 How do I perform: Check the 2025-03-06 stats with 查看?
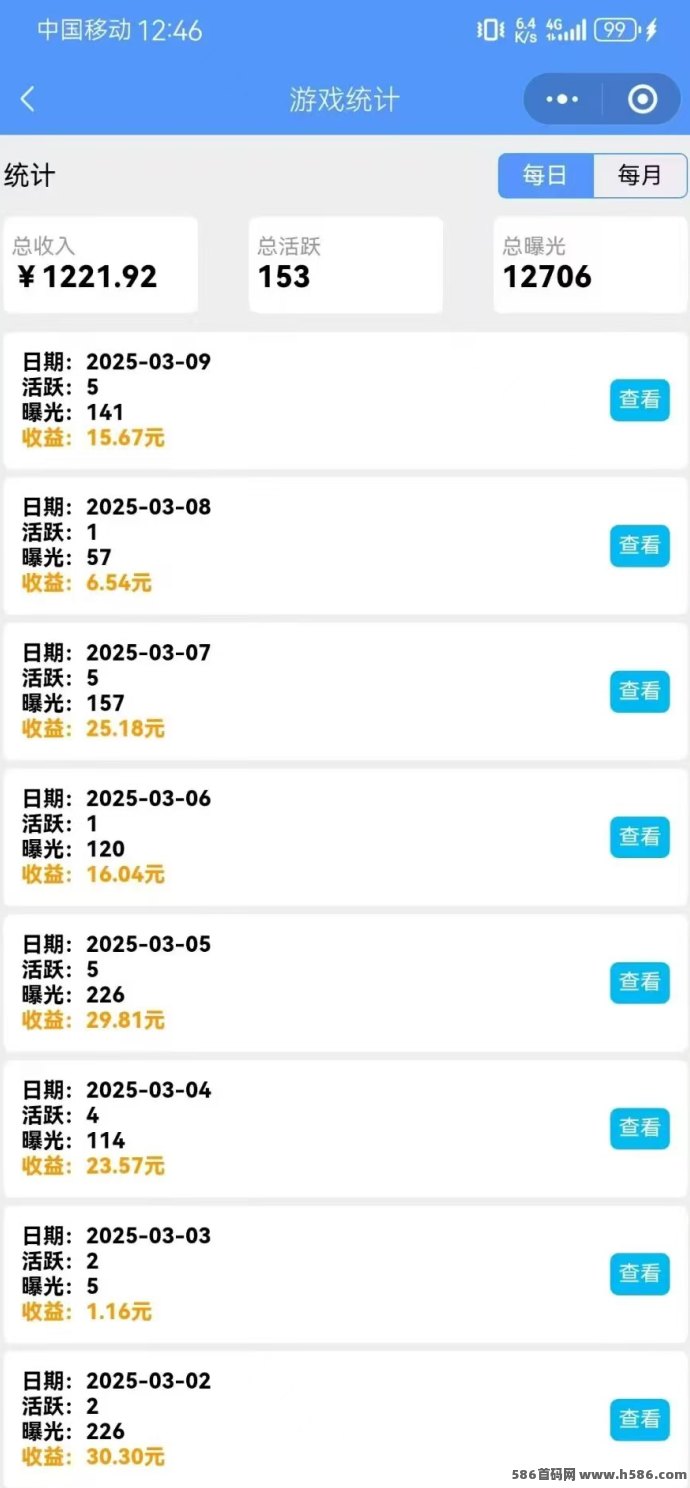click(640, 837)
